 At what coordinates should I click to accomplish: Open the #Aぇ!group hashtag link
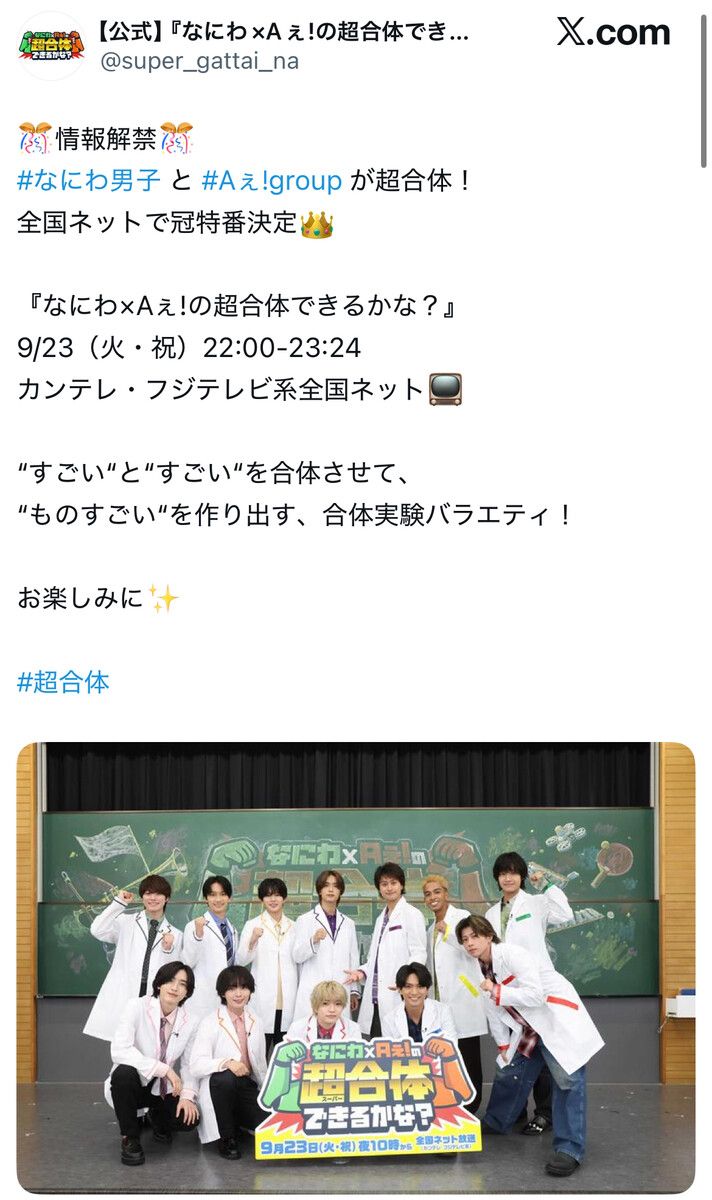pos(271,180)
